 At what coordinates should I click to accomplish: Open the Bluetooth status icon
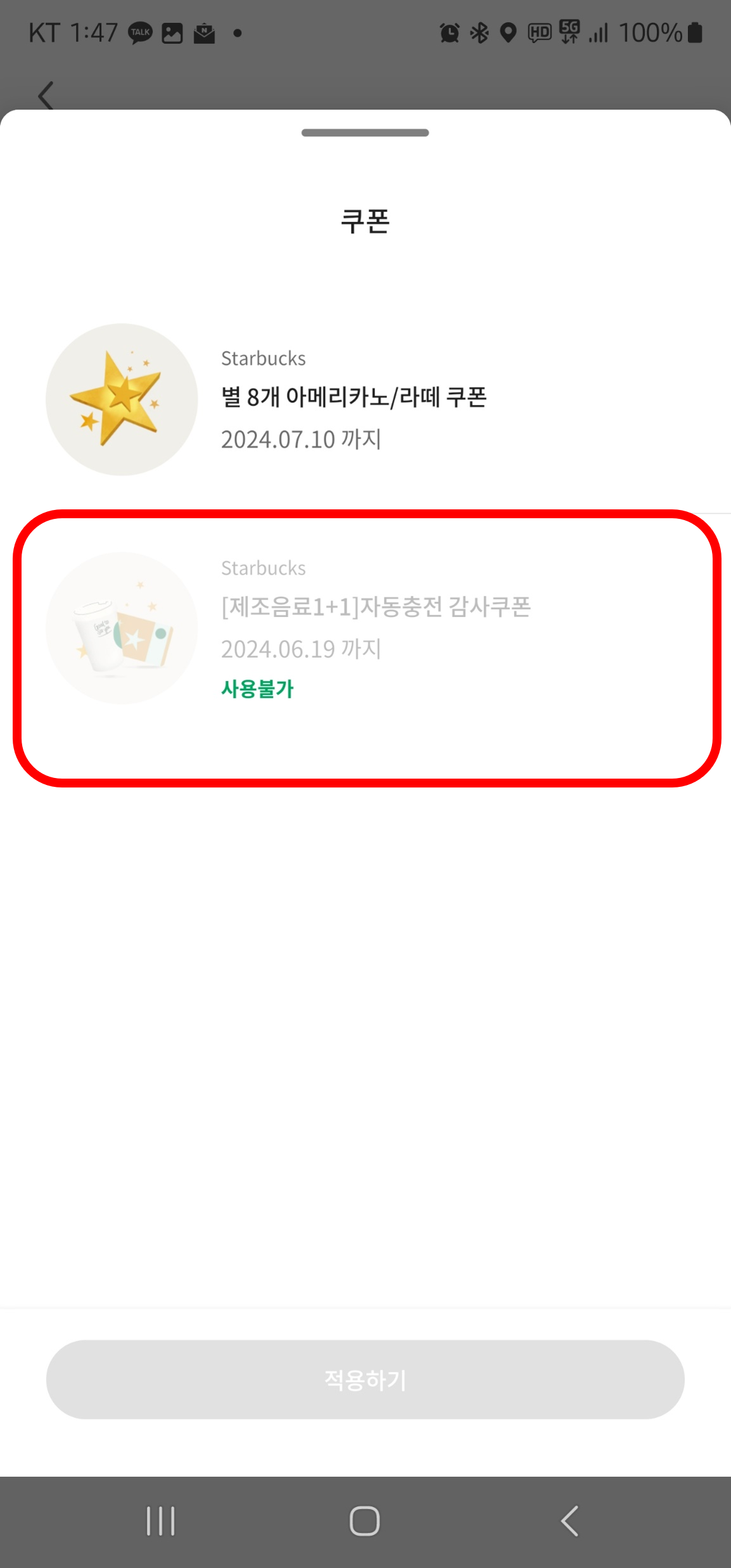click(x=480, y=33)
